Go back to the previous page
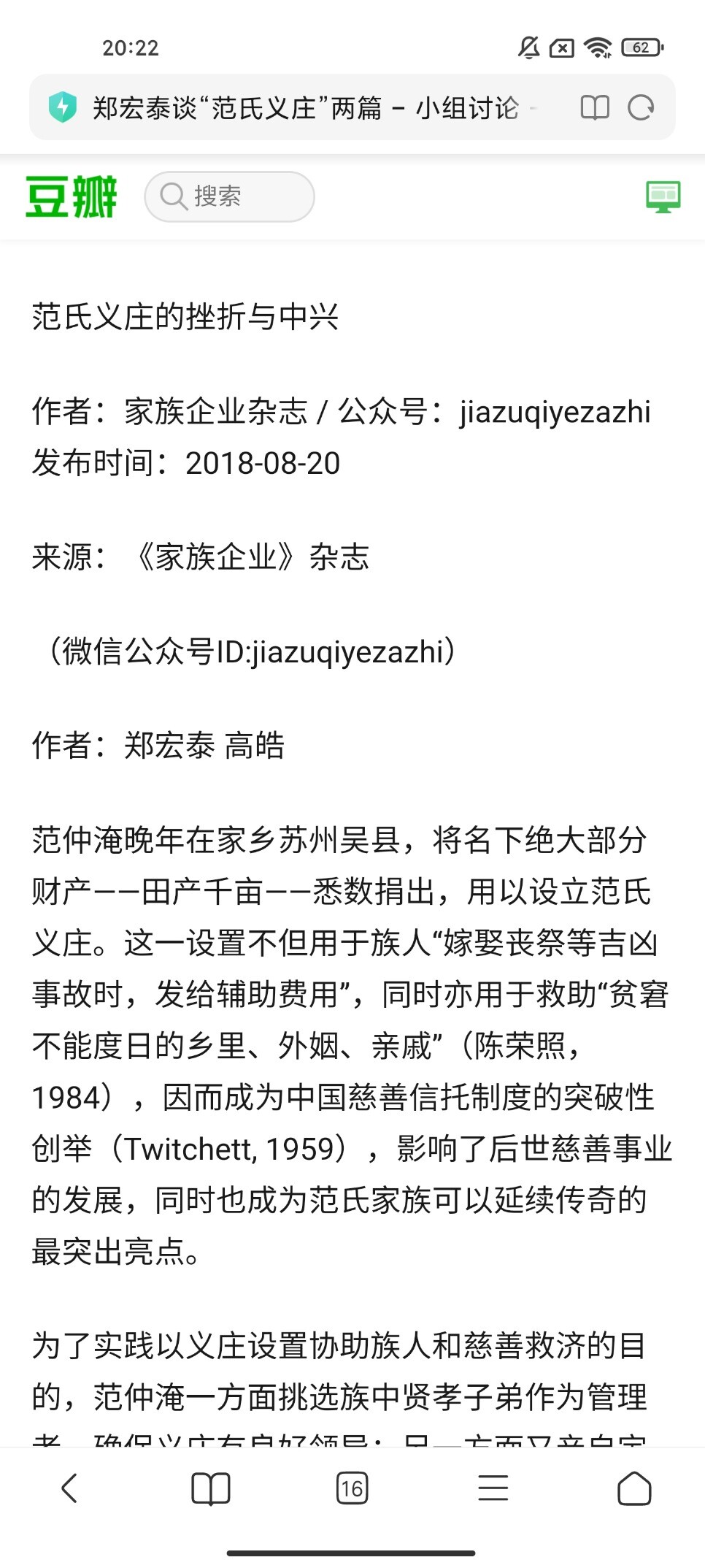This screenshot has height=1568, width=705. (69, 1488)
